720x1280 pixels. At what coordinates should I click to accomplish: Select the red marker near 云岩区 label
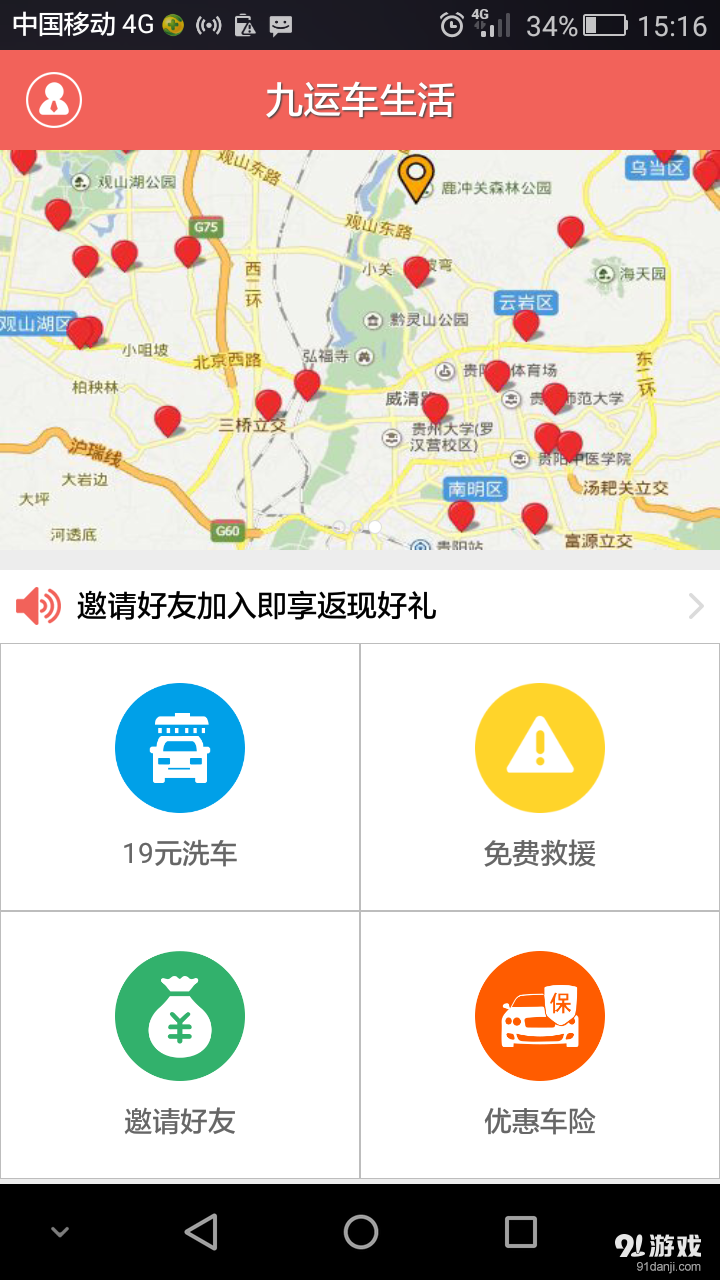(x=525, y=325)
